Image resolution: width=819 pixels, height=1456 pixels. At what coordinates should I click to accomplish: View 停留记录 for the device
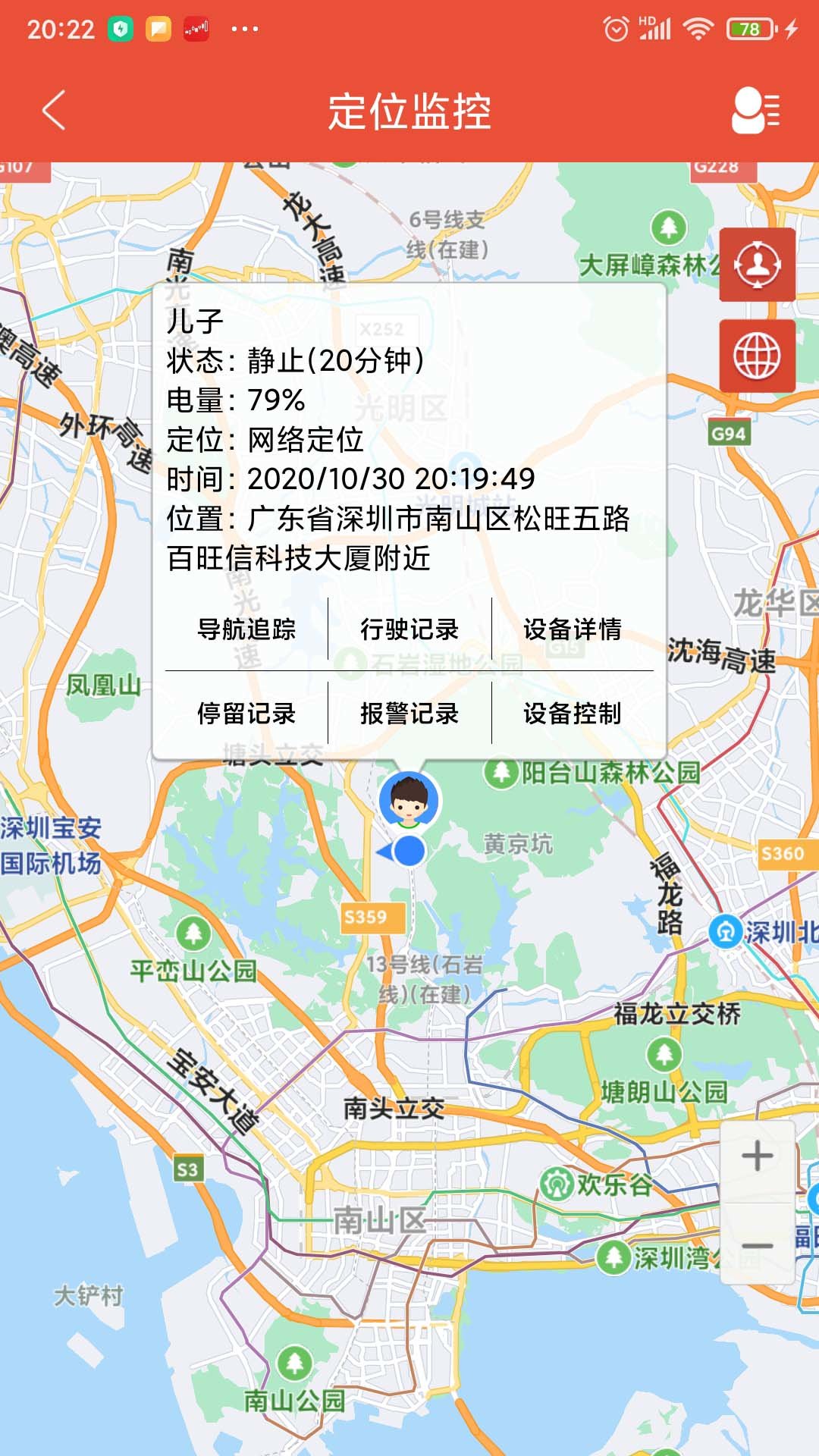coord(247,713)
